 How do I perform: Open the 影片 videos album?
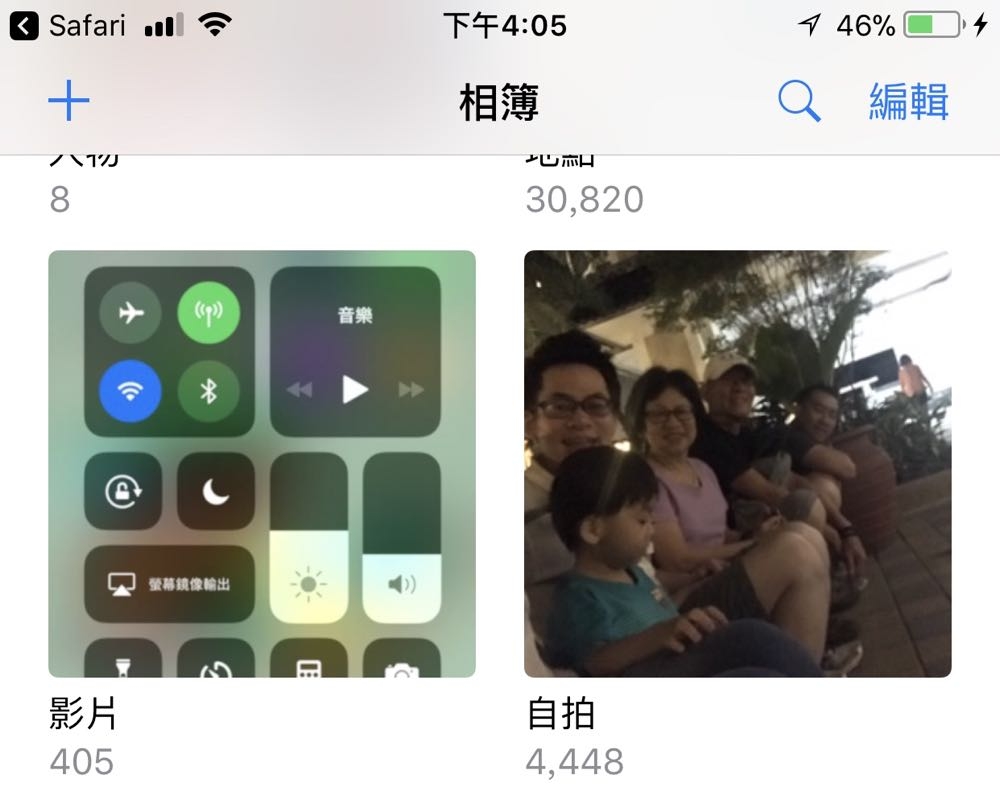pos(262,464)
